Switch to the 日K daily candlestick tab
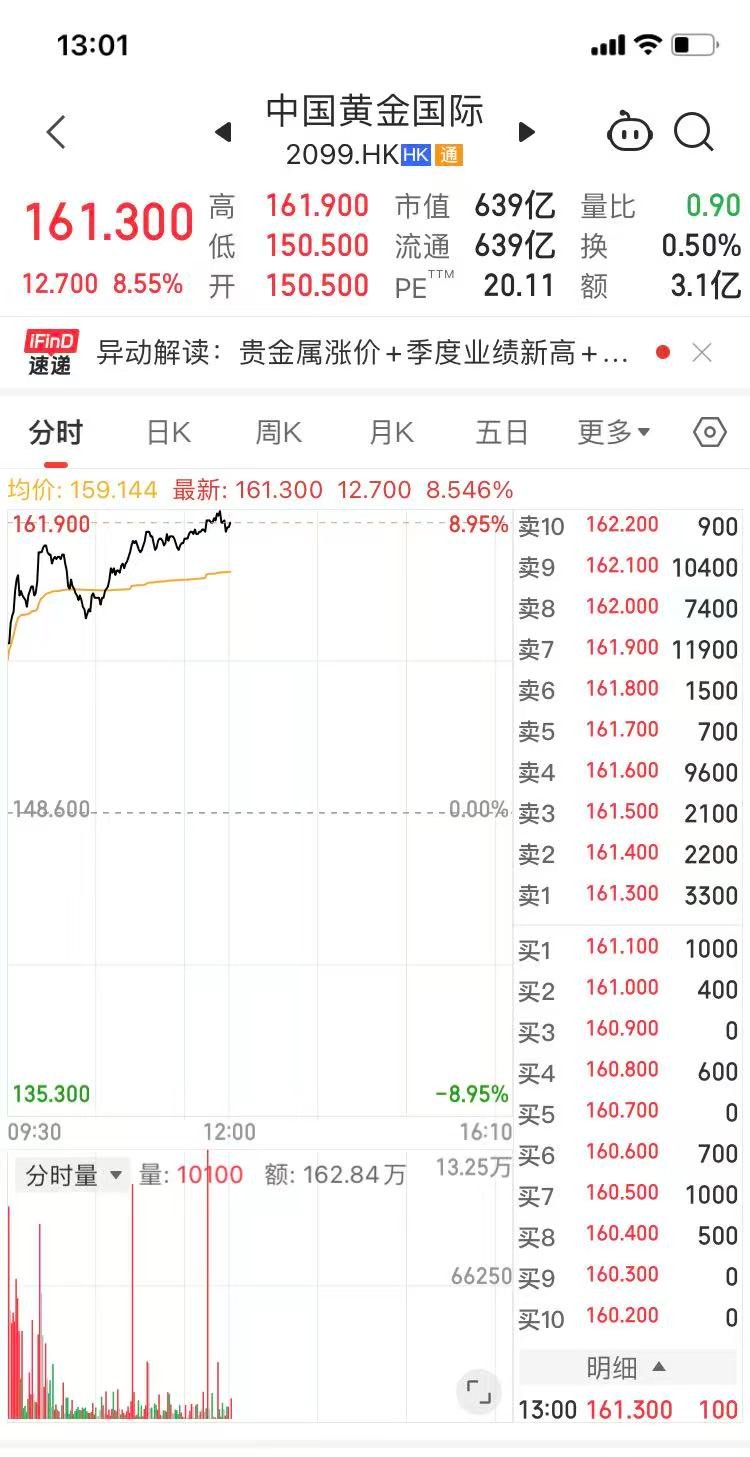The image size is (750, 1457). coord(166,431)
